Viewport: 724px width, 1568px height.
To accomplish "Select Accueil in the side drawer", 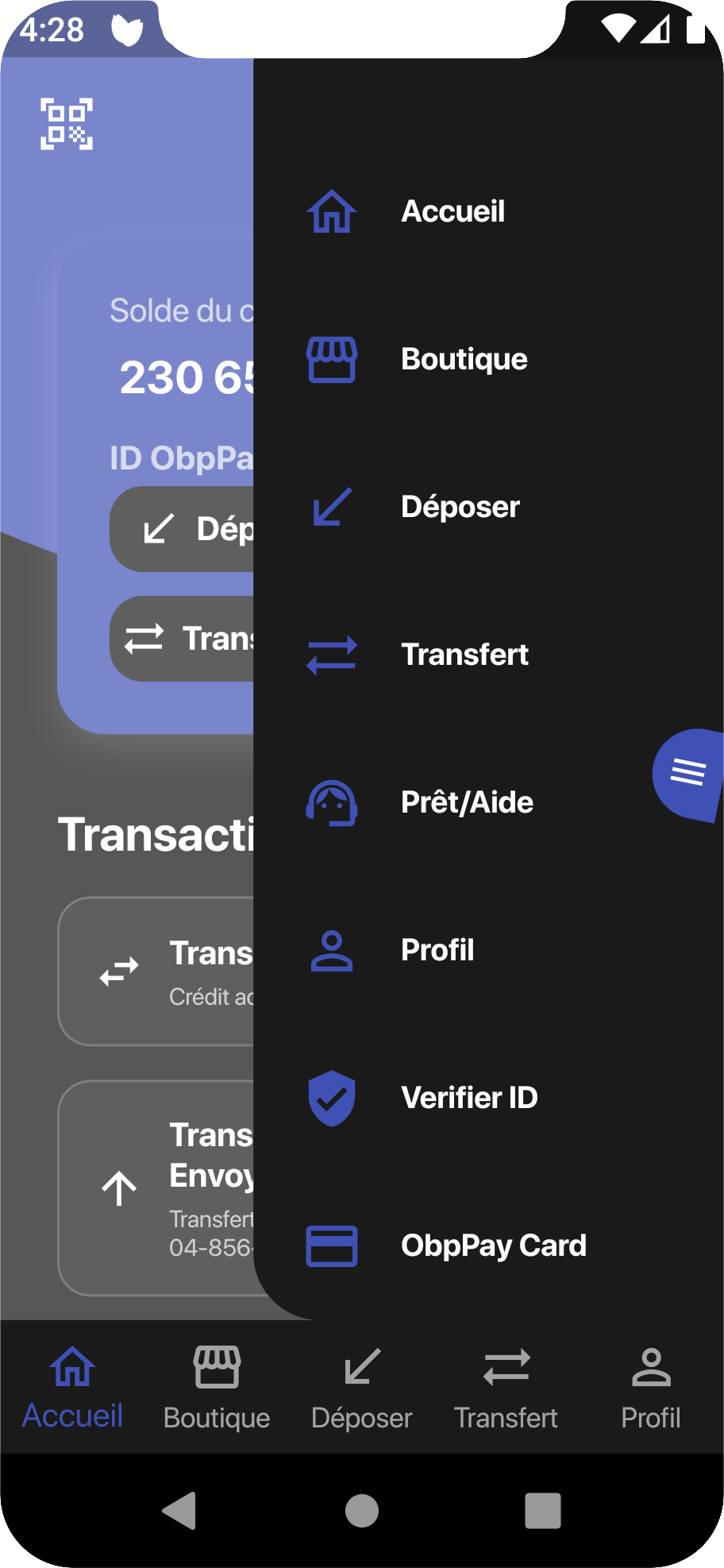I will coord(452,211).
